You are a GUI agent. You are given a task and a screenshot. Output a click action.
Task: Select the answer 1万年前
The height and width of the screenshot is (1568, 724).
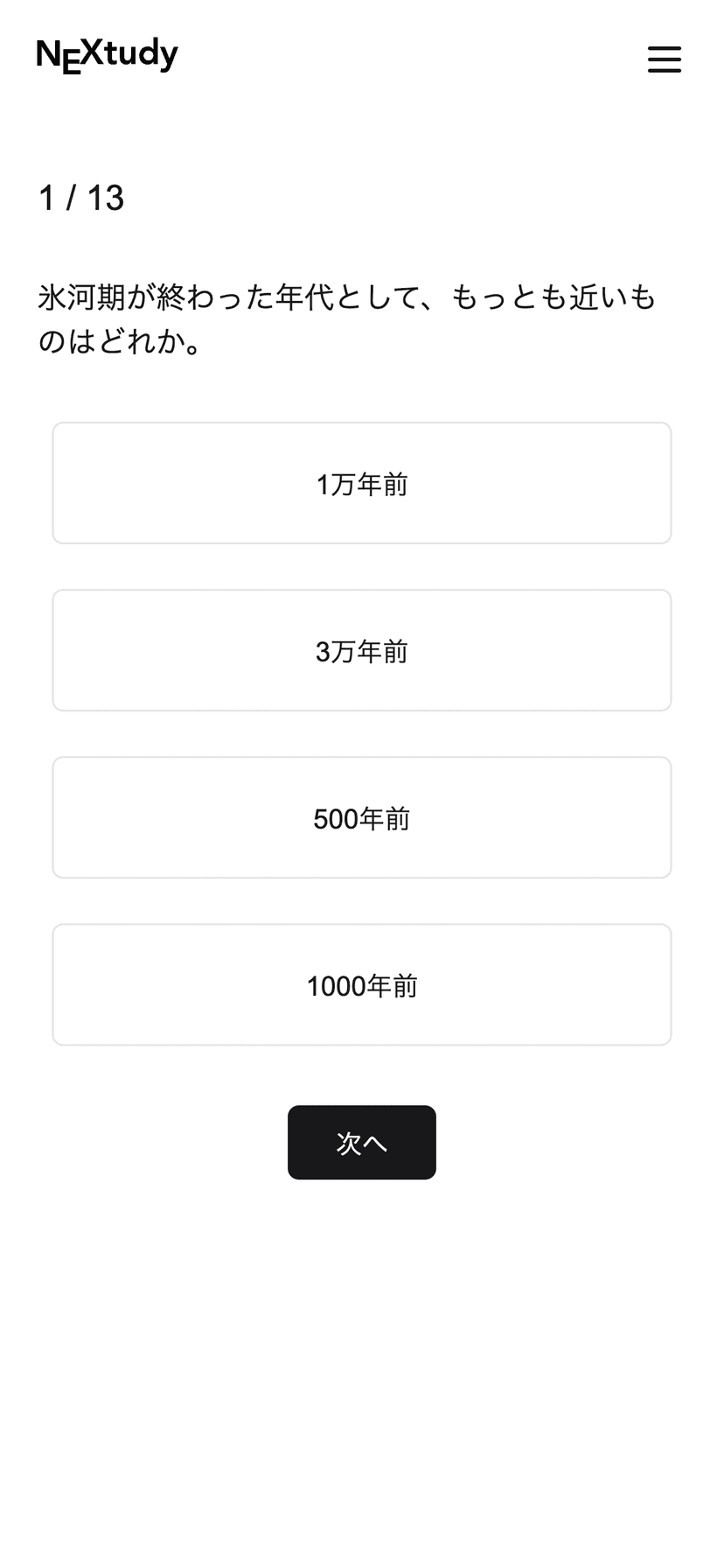[x=362, y=483]
